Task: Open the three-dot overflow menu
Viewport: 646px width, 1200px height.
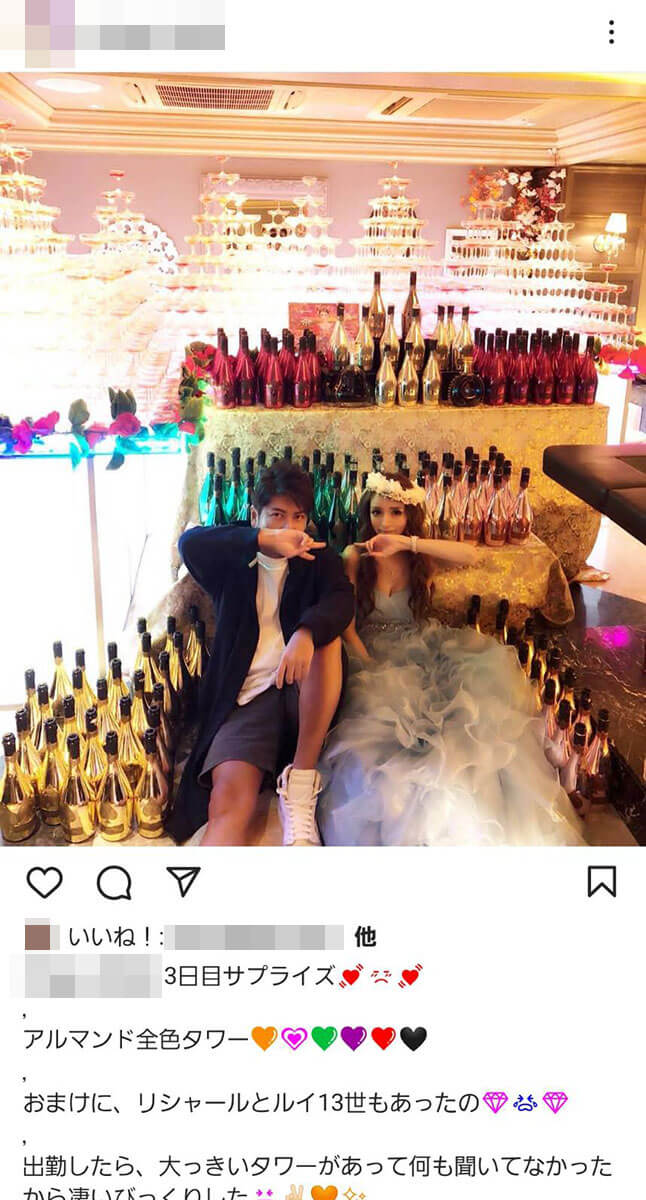Action: pos(611,32)
